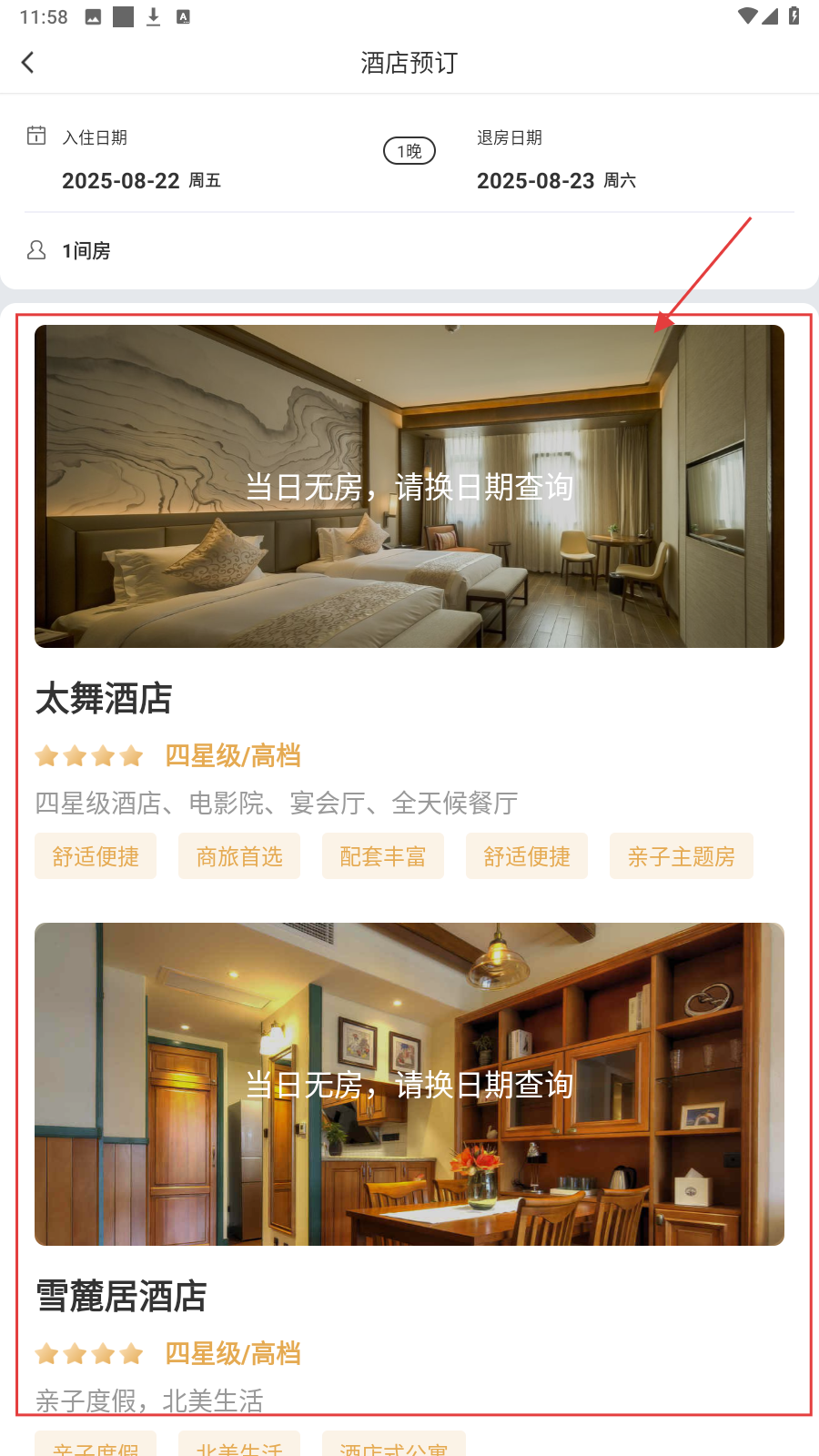Screen dimensions: 819x1456
Task: Go back from hotel booking page
Action: pos(28,62)
